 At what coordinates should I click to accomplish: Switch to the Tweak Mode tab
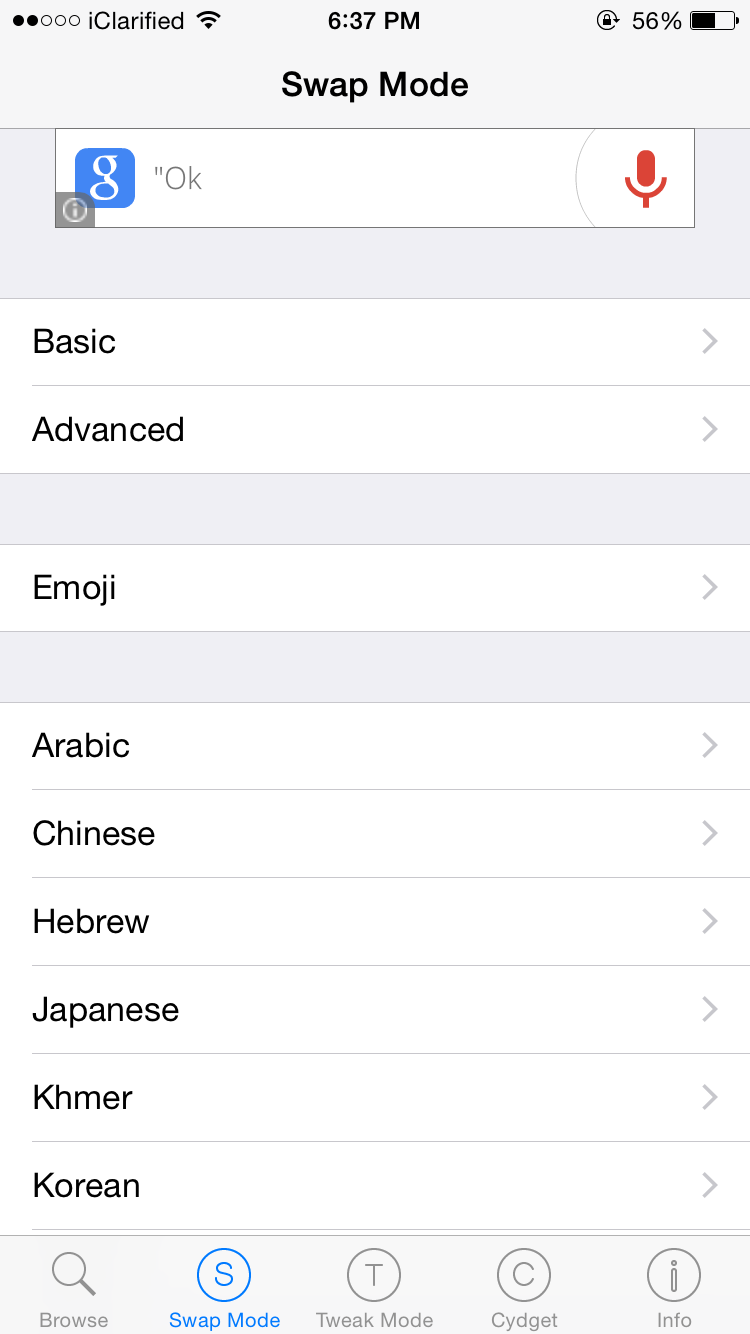click(374, 1288)
